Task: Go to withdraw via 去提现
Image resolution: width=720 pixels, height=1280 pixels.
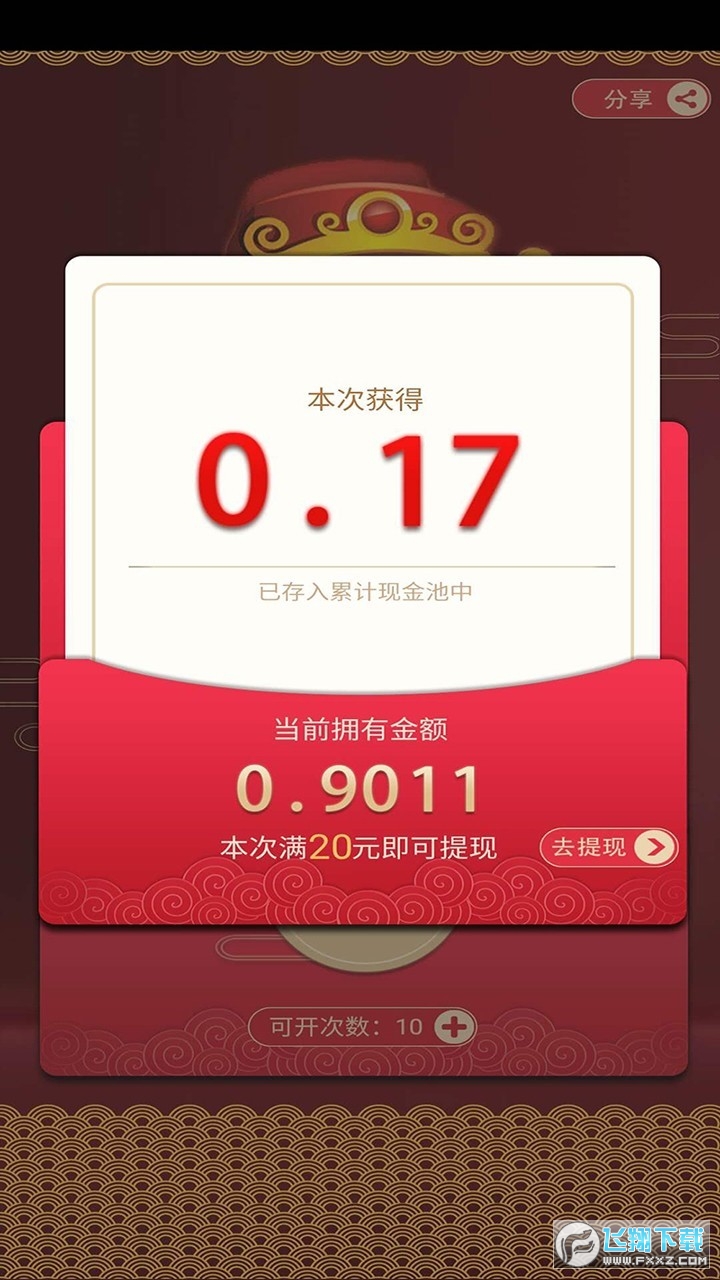Action: pos(608,847)
